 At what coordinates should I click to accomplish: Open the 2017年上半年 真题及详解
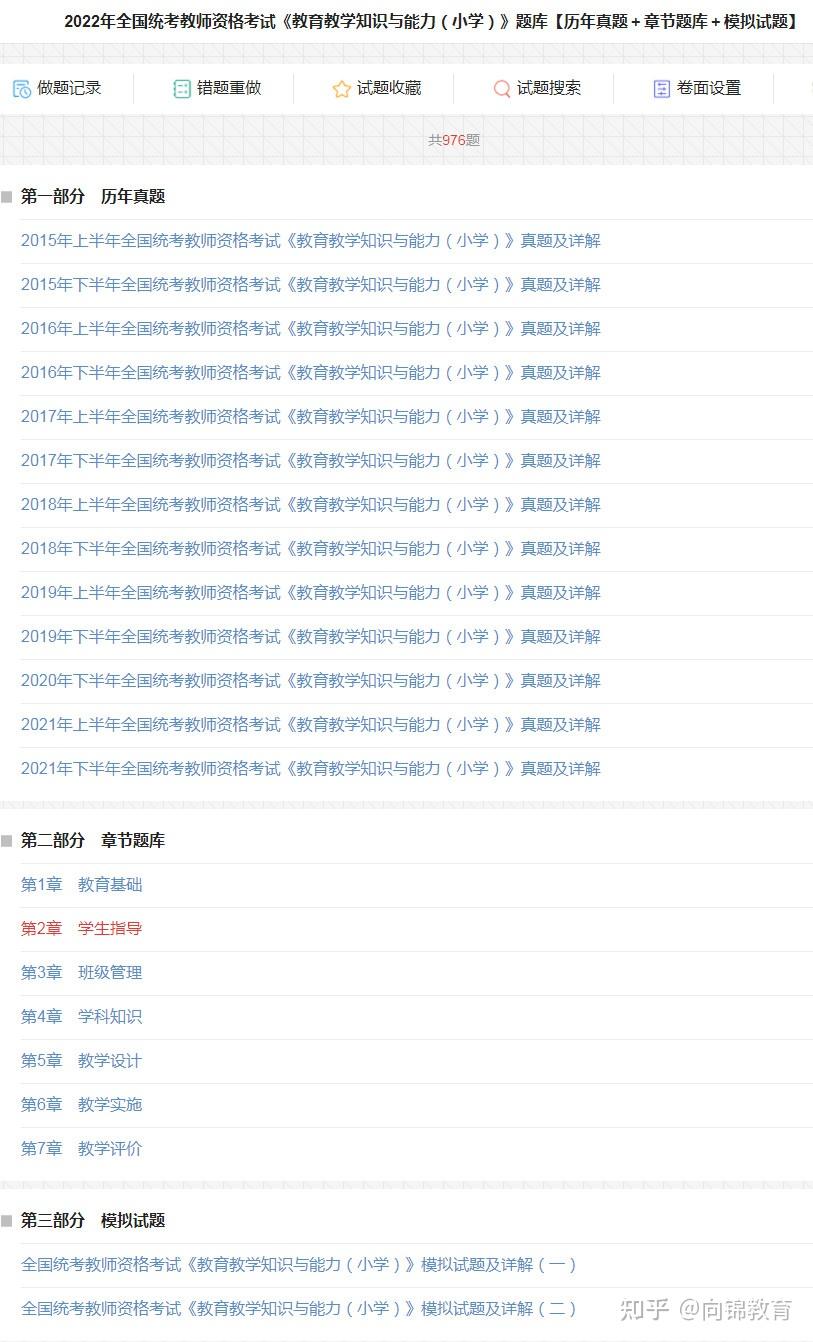311,417
